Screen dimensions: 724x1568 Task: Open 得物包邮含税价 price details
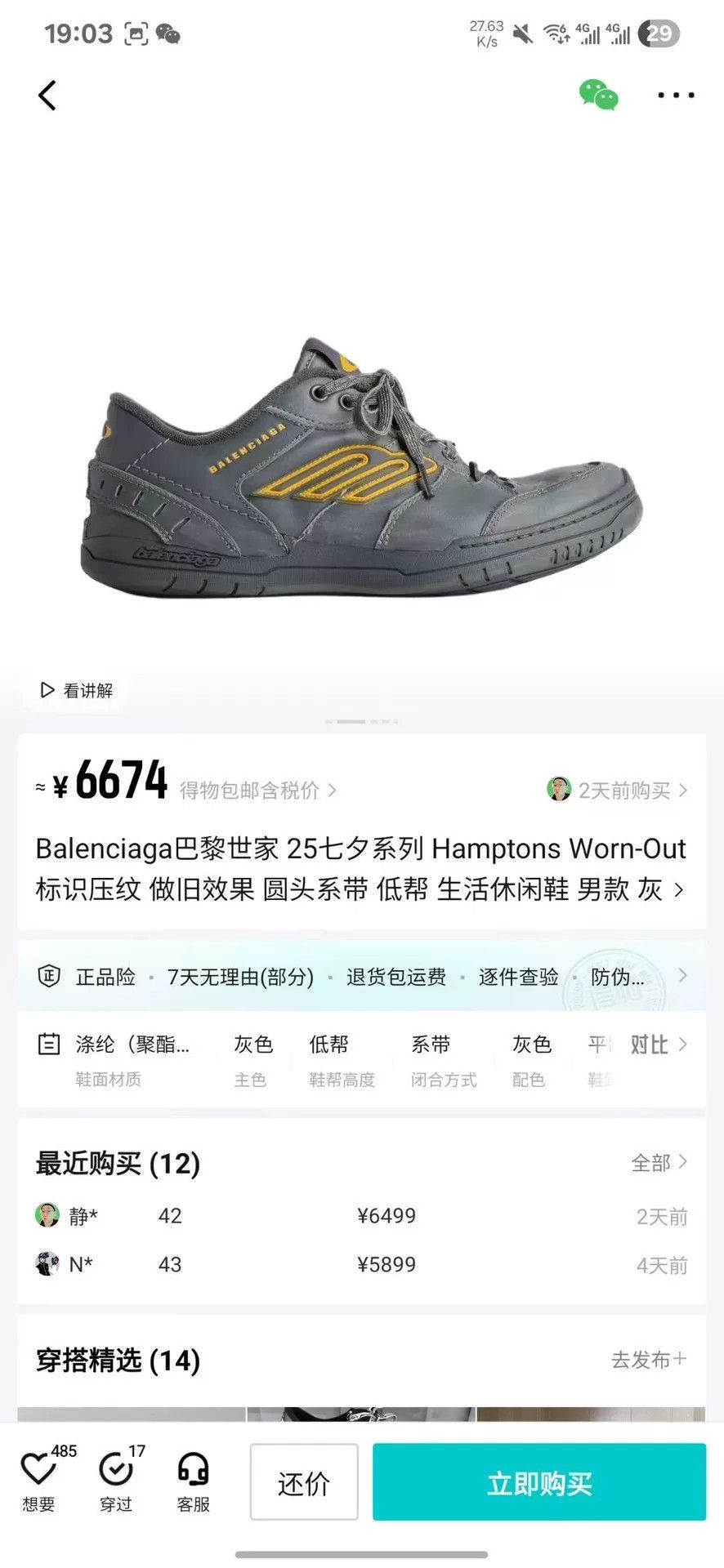pyautogui.click(x=257, y=791)
